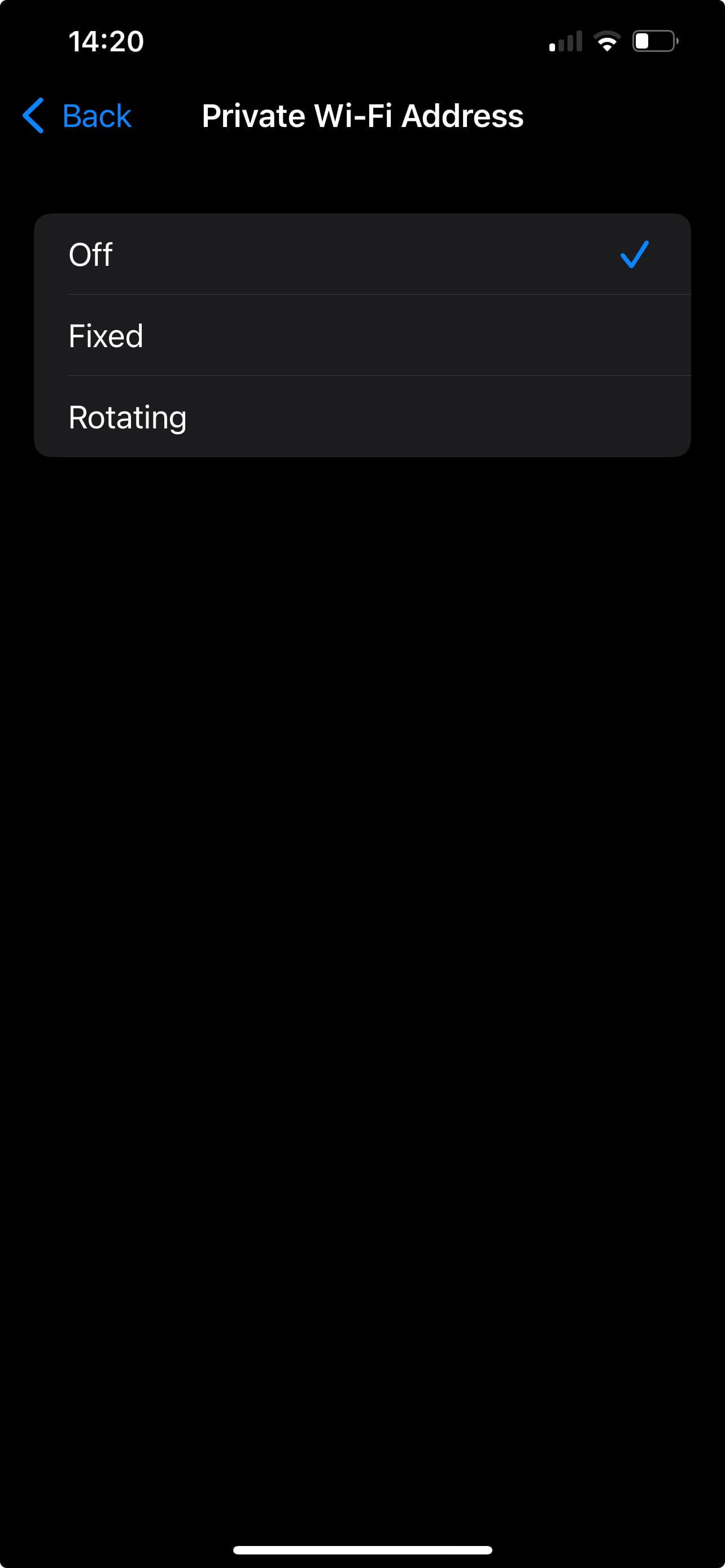Set private address to Rotating
Viewport: 725px width, 1568px height.
pos(362,417)
